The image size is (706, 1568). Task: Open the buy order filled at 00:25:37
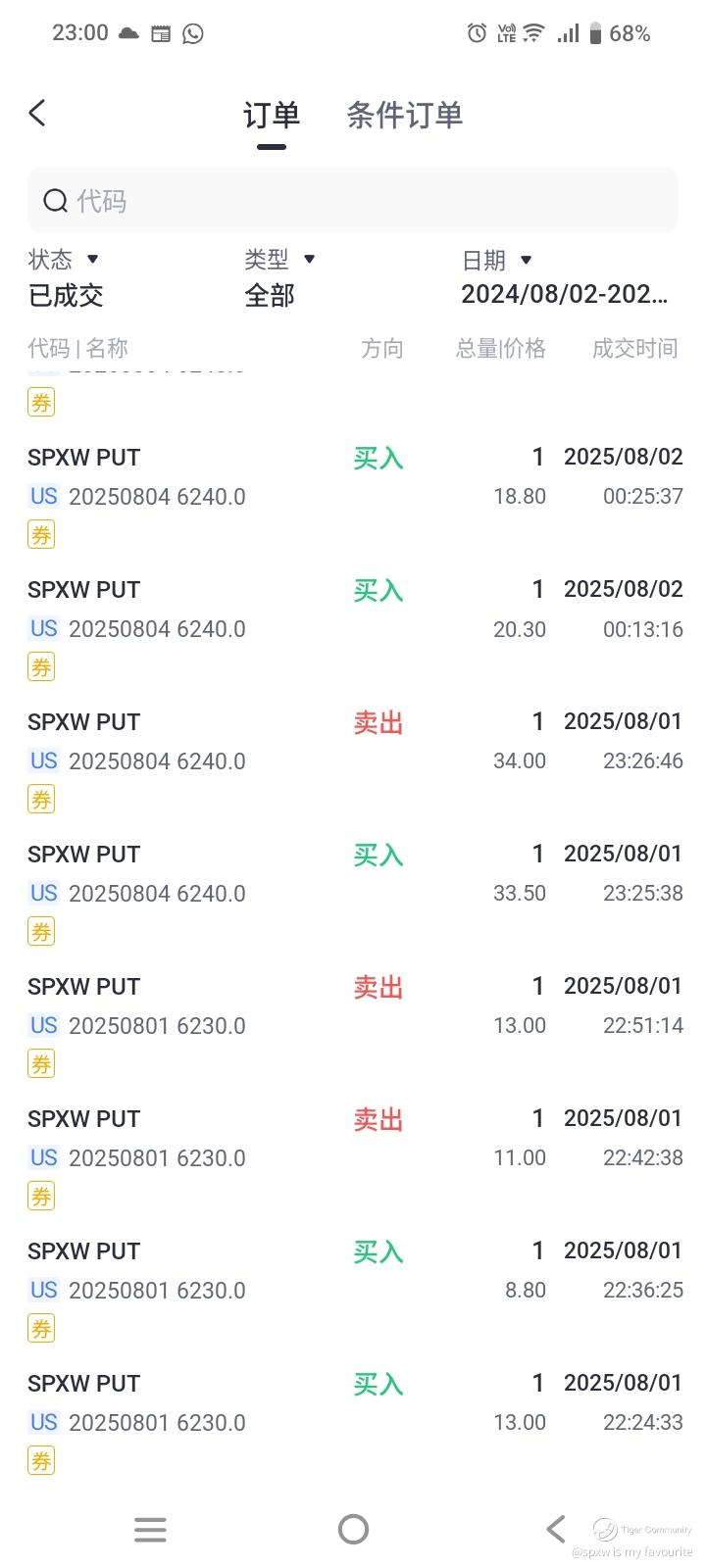coord(353,477)
